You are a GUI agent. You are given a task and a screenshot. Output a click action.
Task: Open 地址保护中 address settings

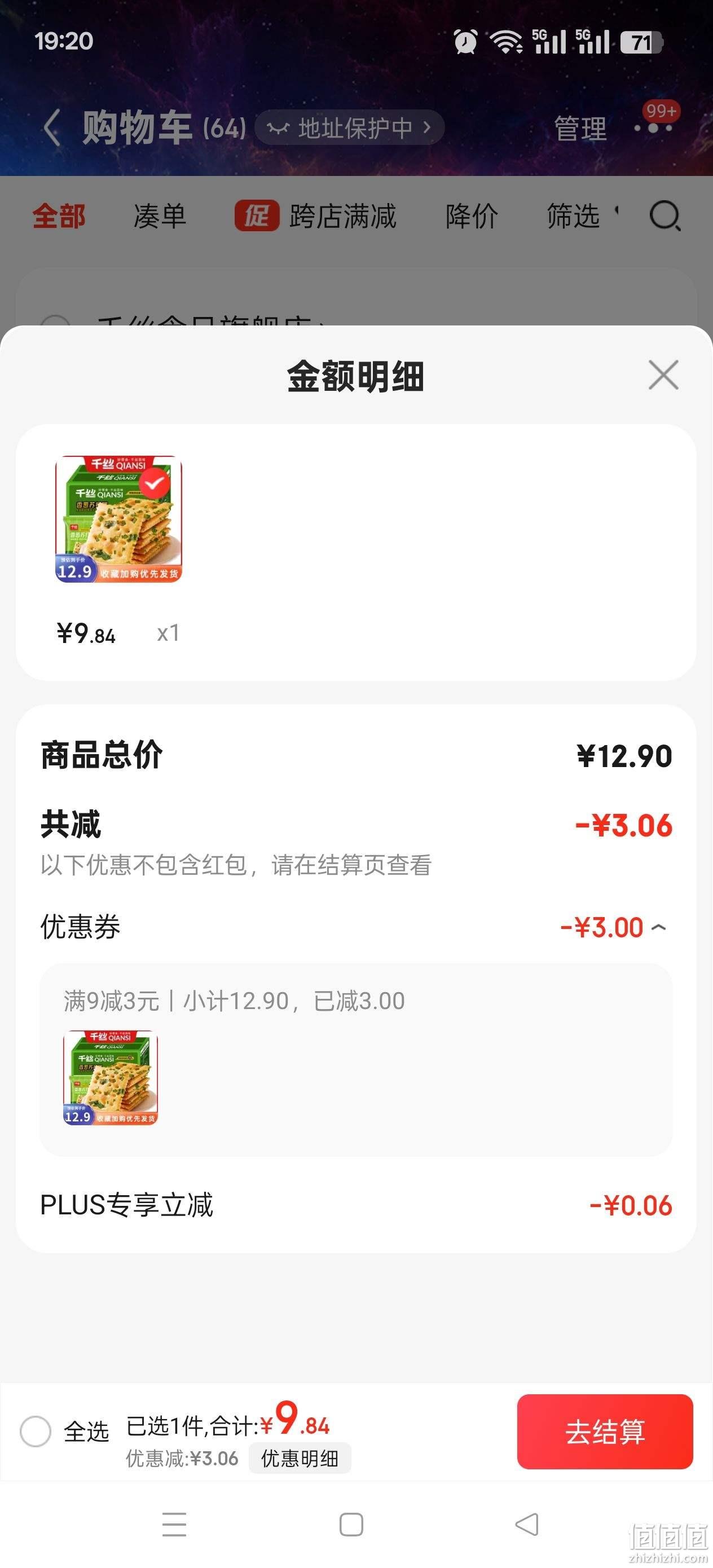(x=350, y=128)
